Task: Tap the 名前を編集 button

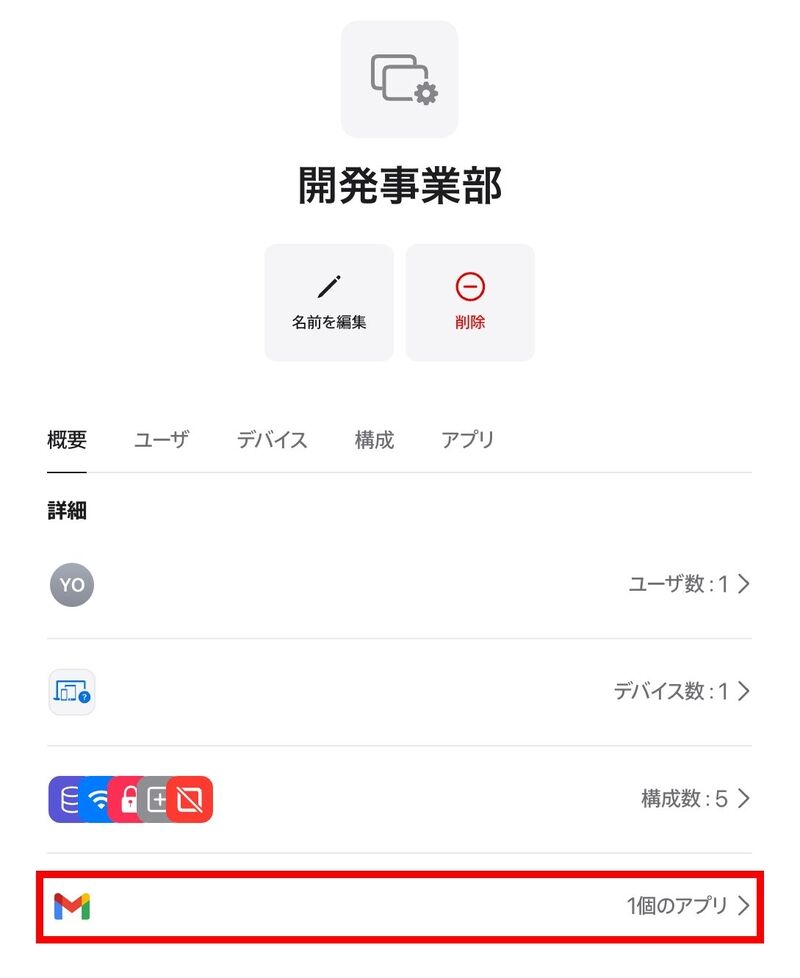Action: [x=329, y=302]
